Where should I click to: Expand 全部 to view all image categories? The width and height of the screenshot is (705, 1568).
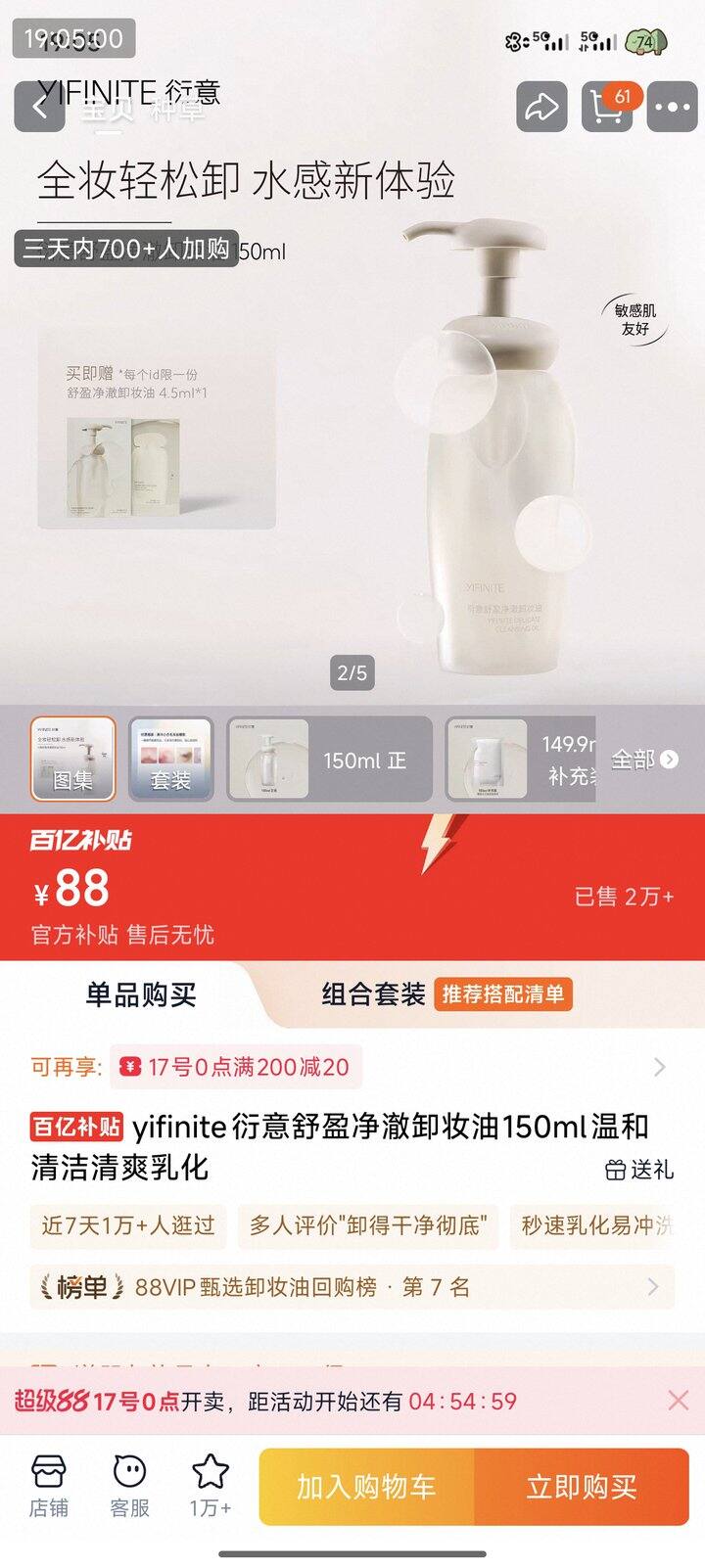click(x=637, y=759)
